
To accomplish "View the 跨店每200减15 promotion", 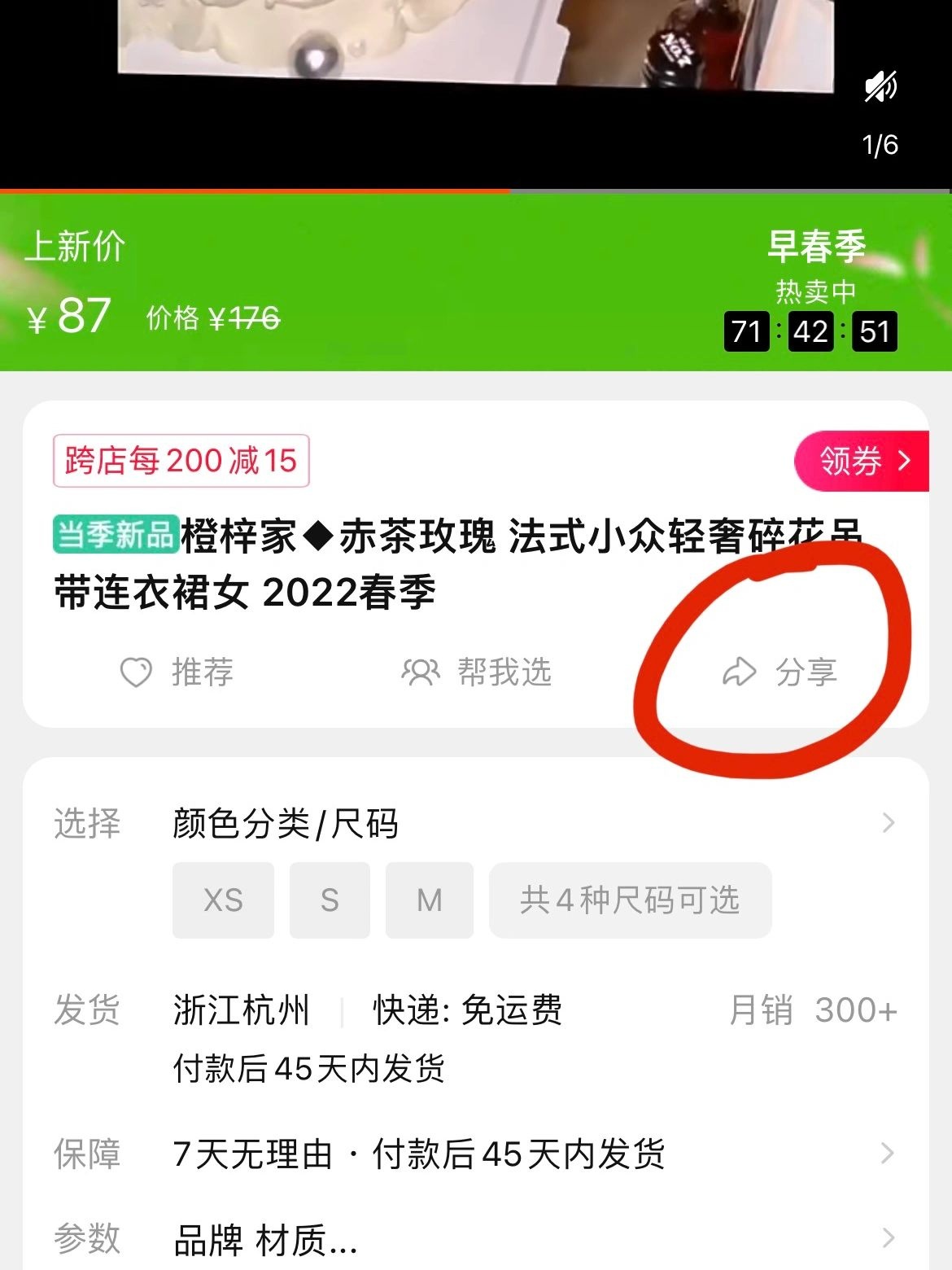I will click(x=181, y=461).
